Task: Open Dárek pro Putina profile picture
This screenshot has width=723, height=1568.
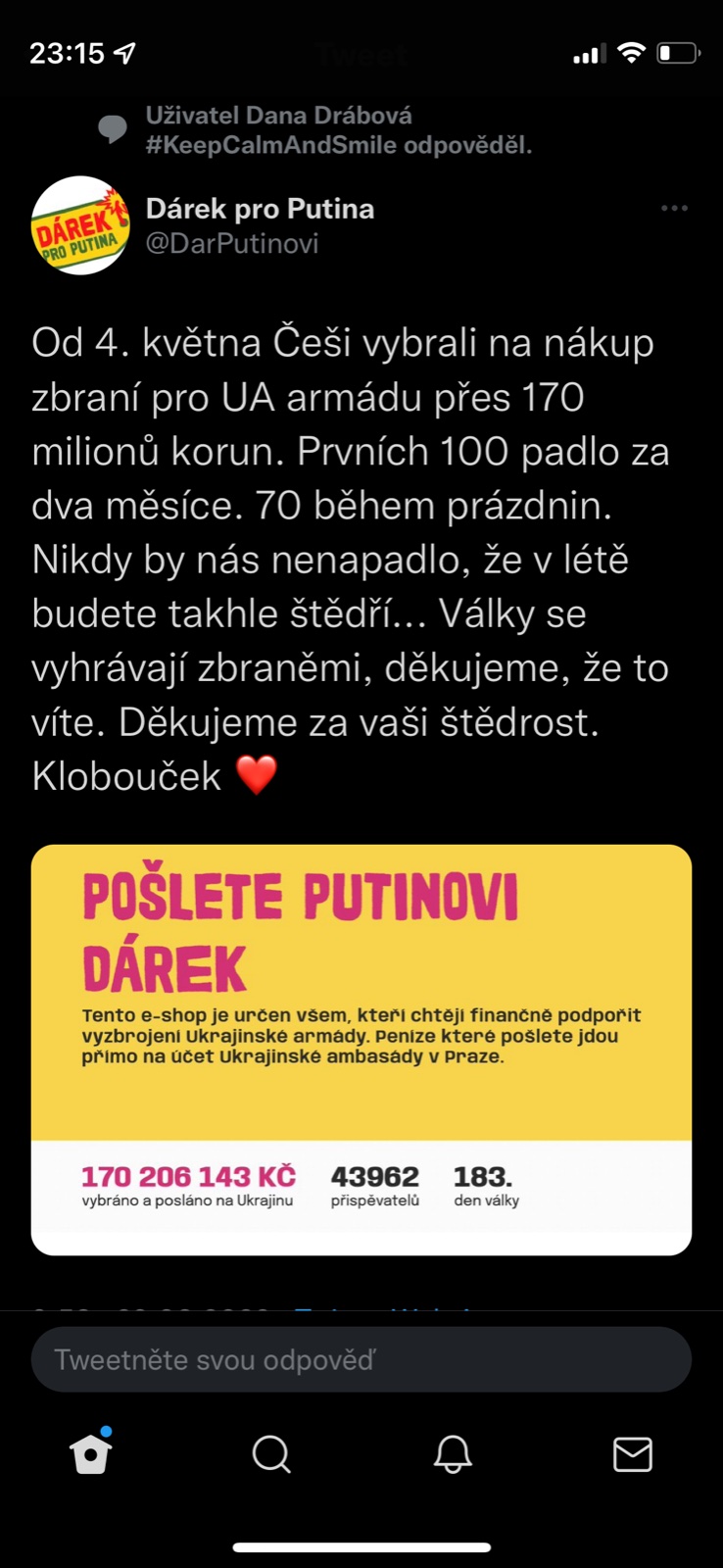Action: (x=80, y=225)
